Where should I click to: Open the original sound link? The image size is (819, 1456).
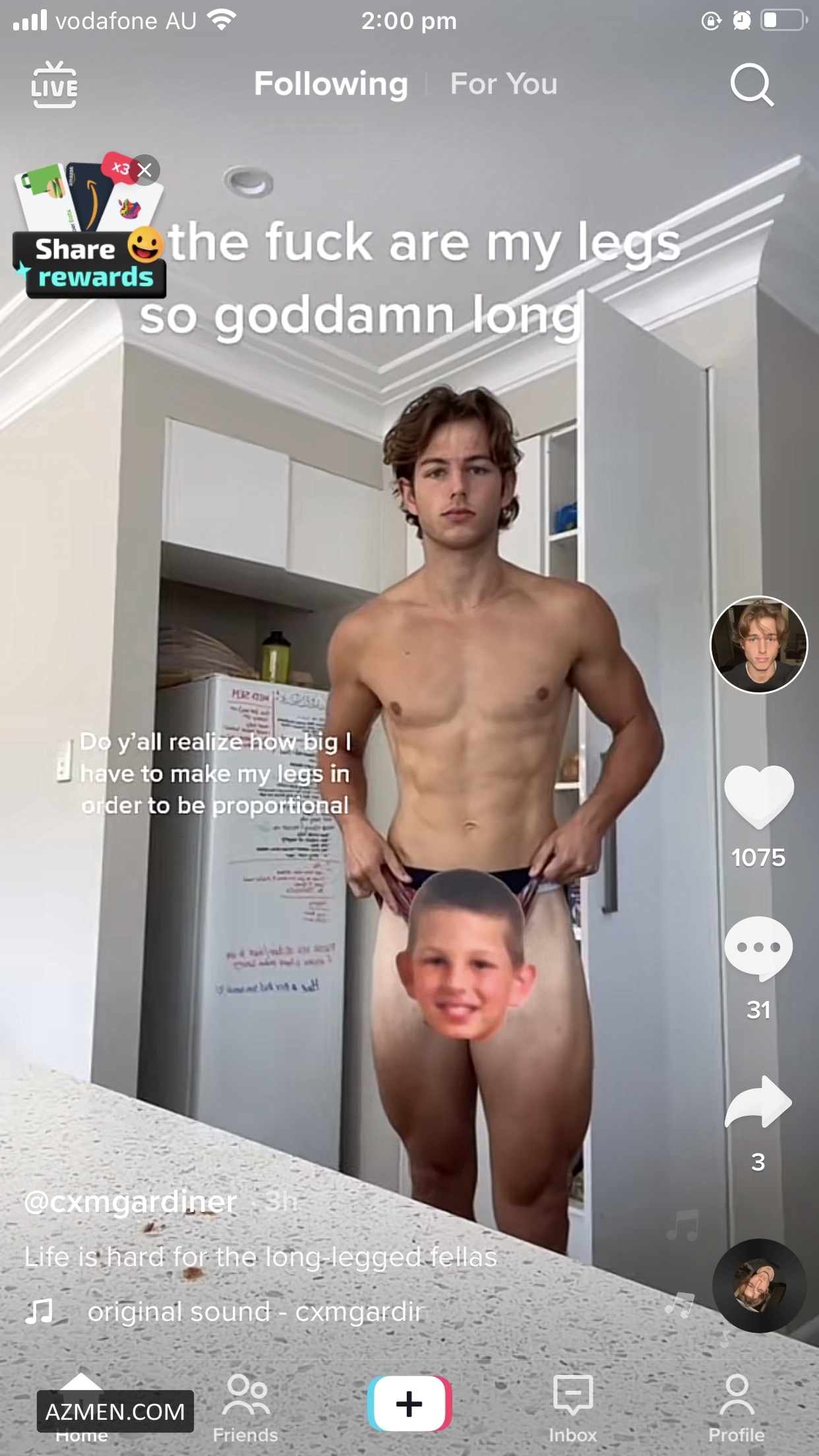[257, 1312]
